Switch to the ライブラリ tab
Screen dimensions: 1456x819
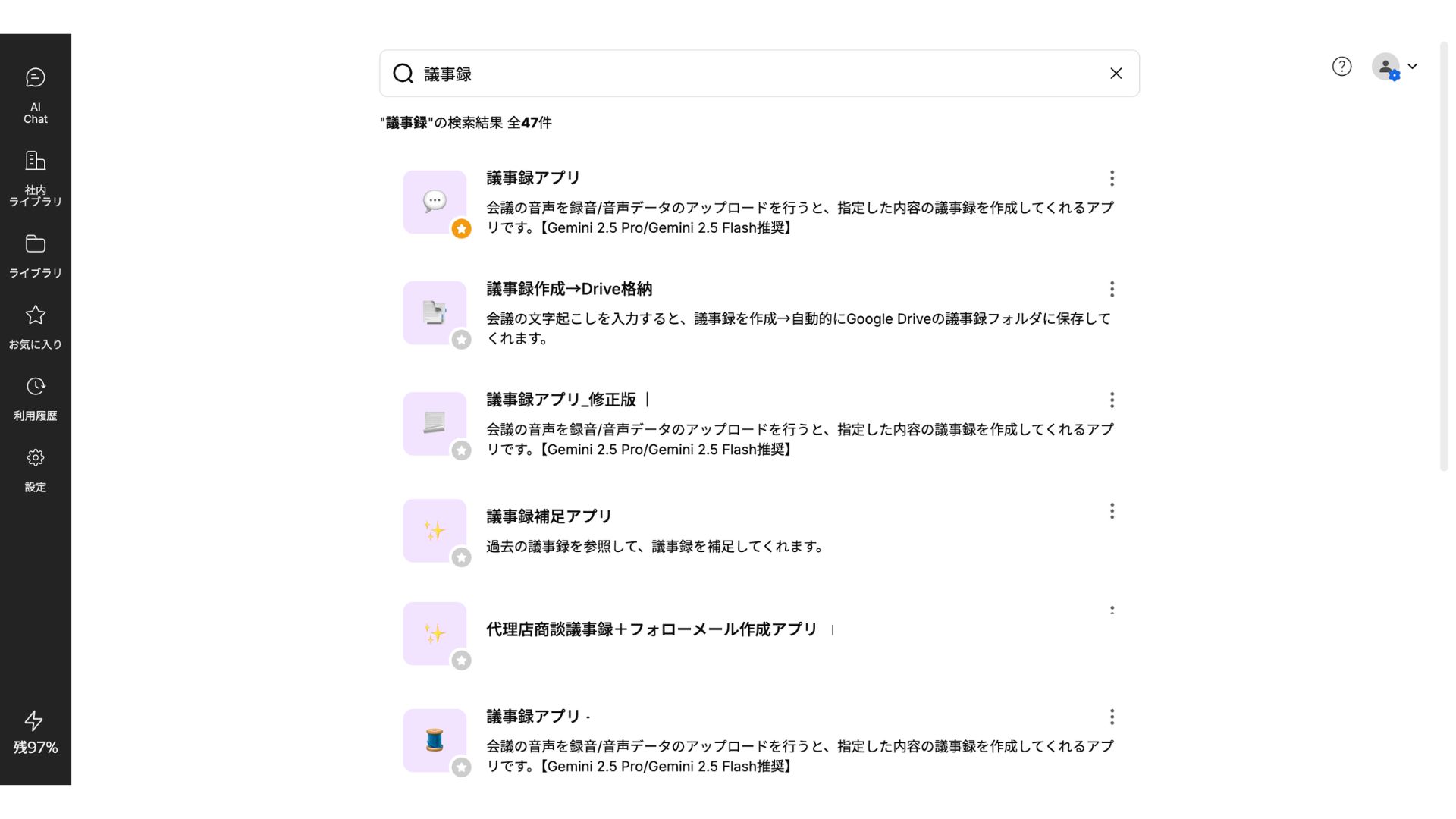pyautogui.click(x=35, y=256)
